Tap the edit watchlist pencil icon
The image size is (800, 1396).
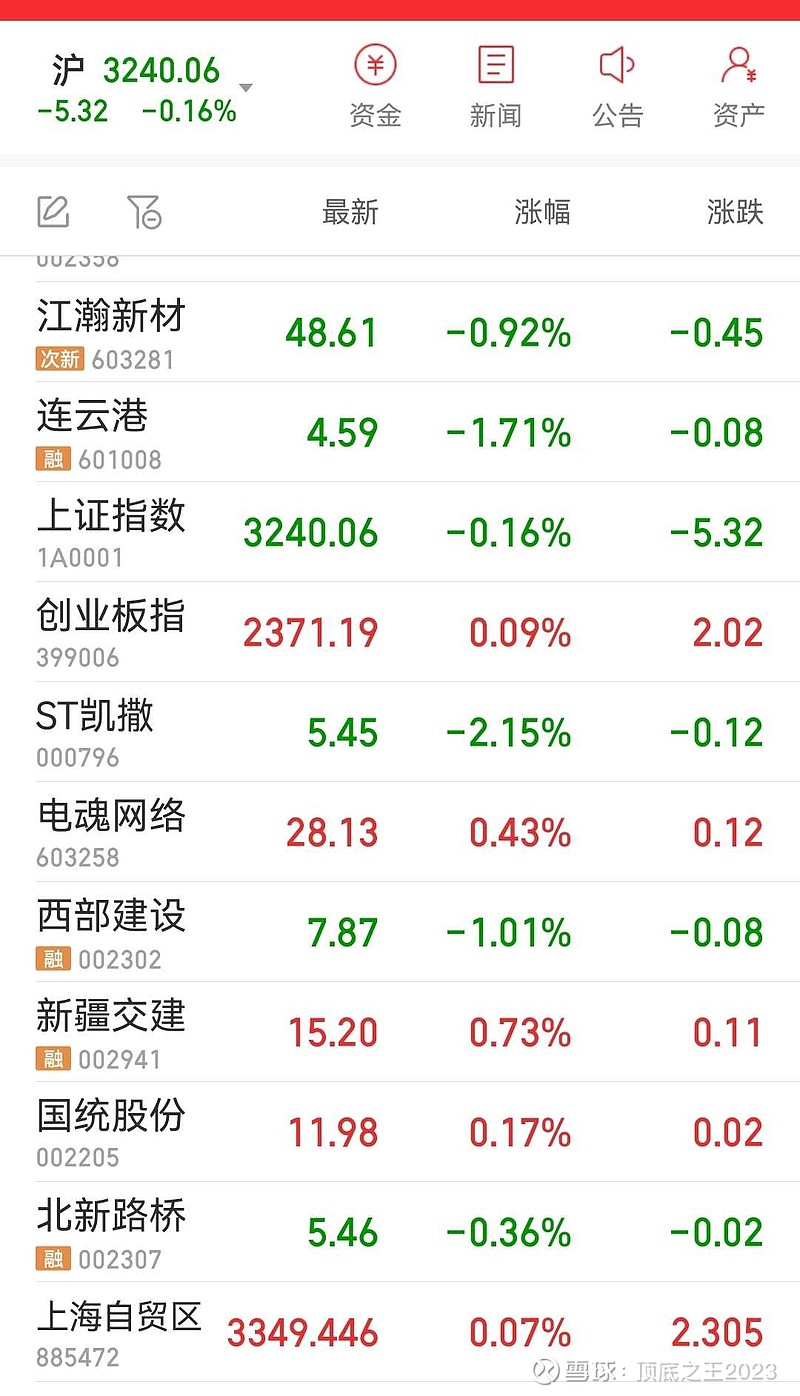coord(53,212)
